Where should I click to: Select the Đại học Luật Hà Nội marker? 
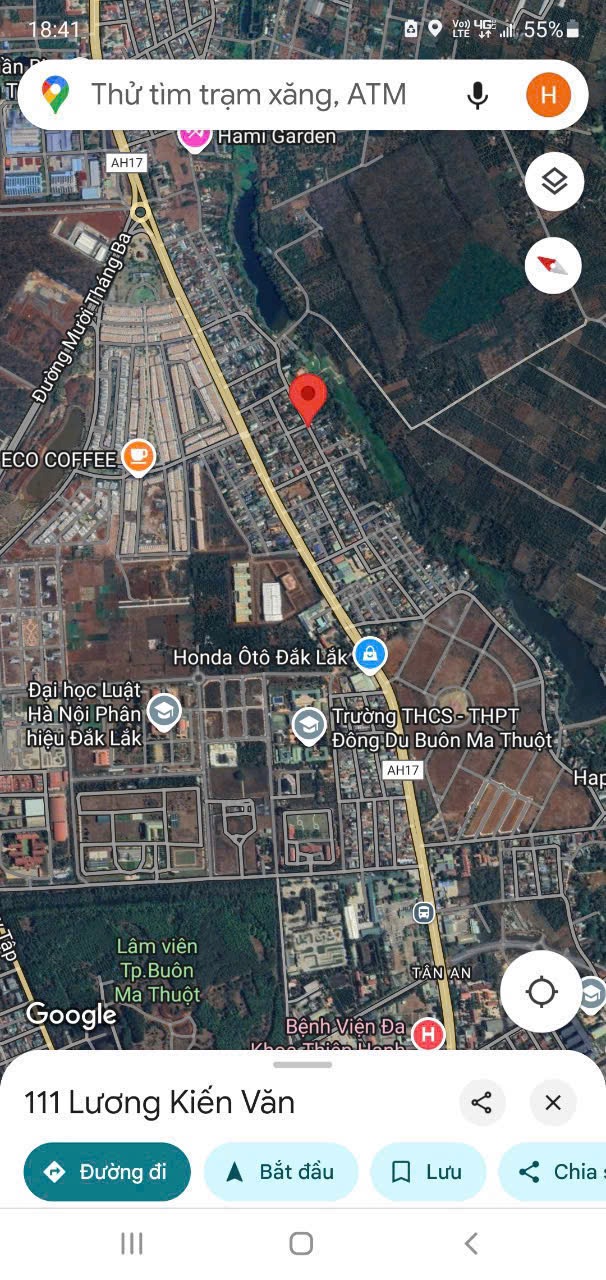[163, 712]
